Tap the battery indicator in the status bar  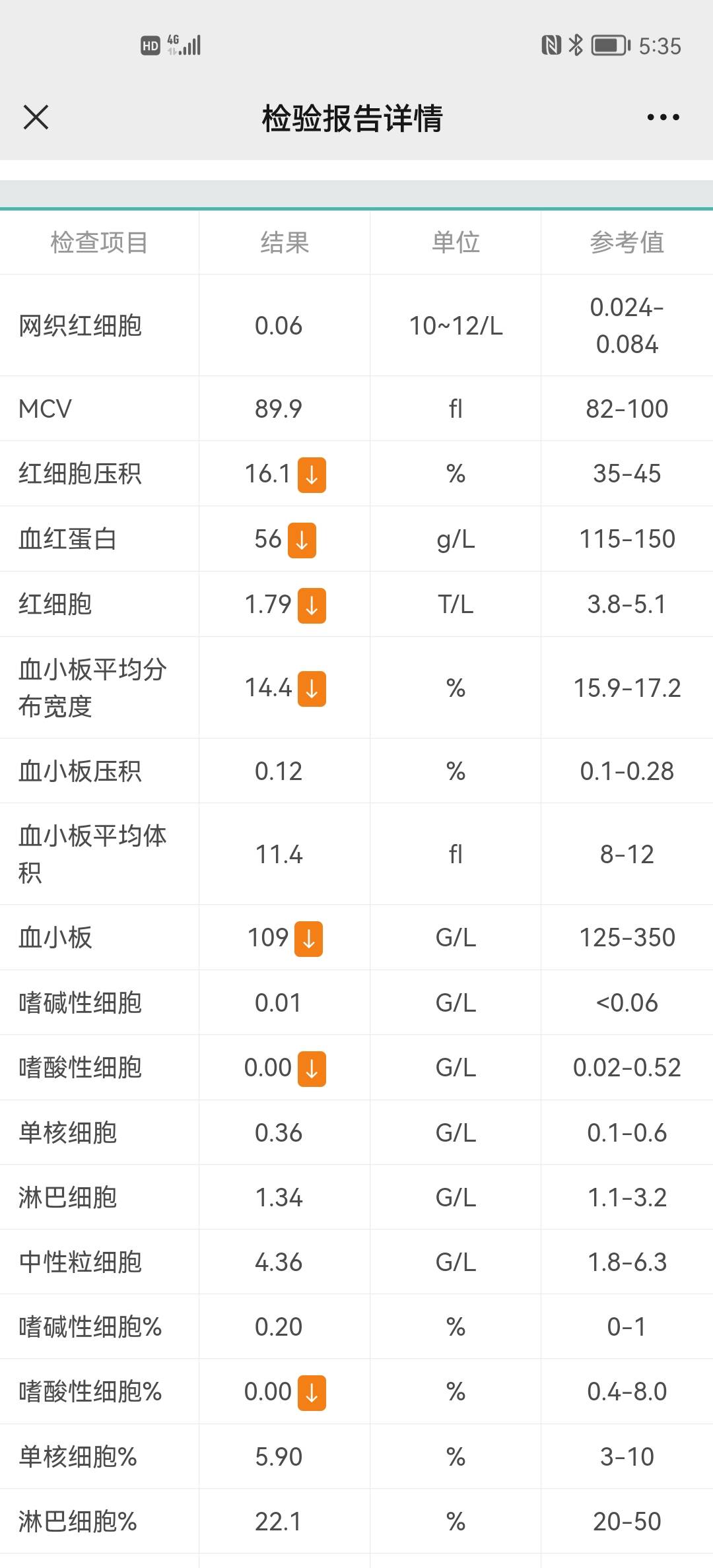point(606,45)
